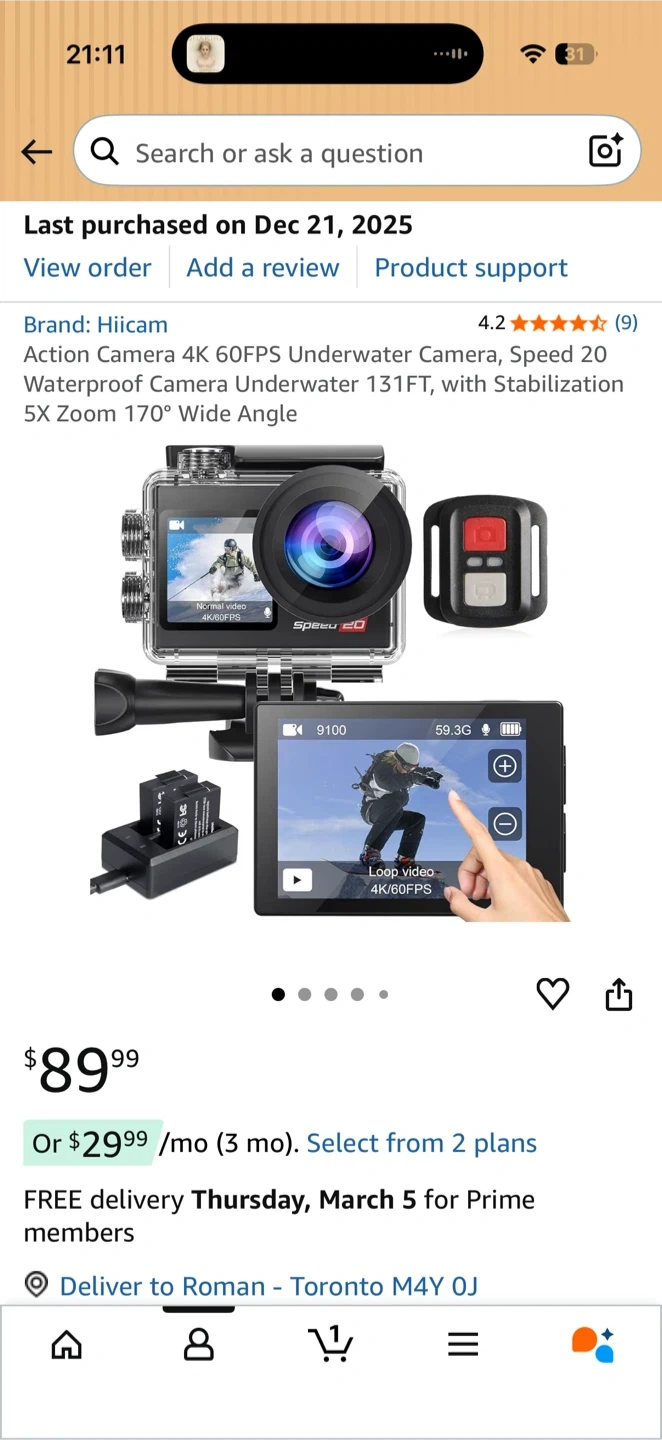Switch to the Home tab
Image resolution: width=662 pixels, height=1440 pixels.
point(67,1345)
